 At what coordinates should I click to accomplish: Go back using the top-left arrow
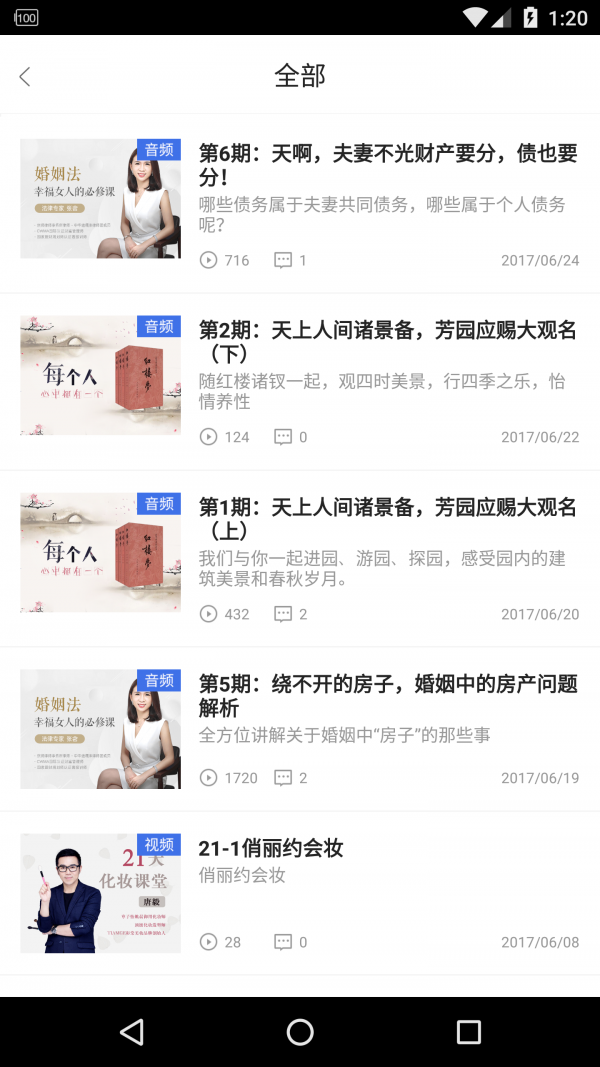(25, 76)
